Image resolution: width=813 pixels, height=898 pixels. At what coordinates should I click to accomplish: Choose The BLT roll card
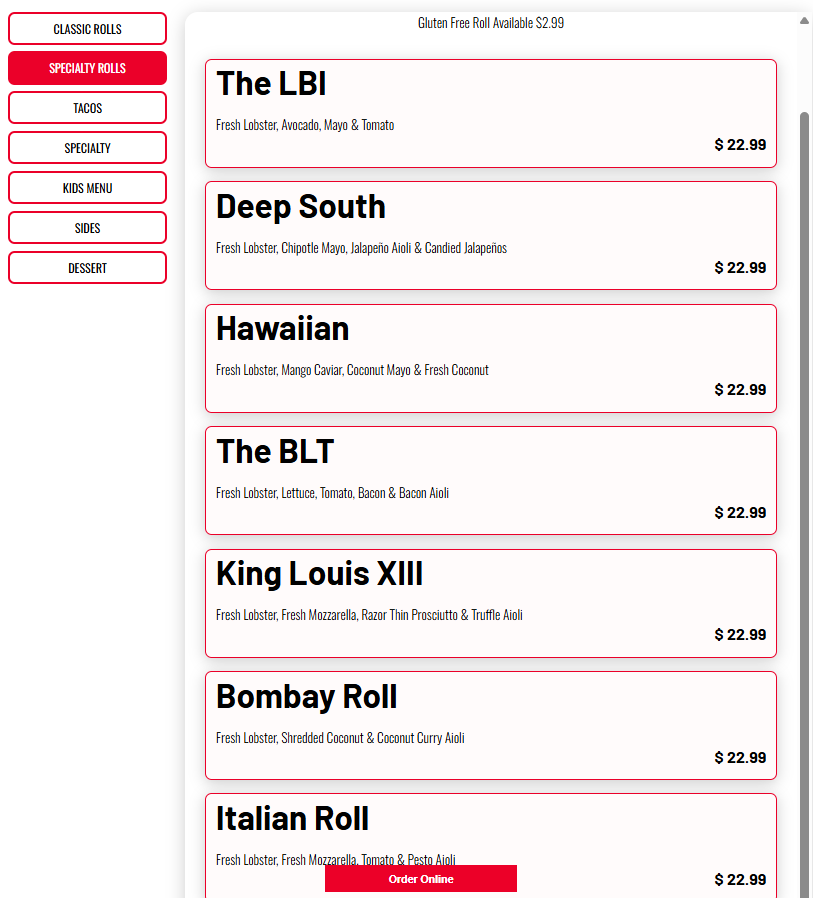pos(491,480)
